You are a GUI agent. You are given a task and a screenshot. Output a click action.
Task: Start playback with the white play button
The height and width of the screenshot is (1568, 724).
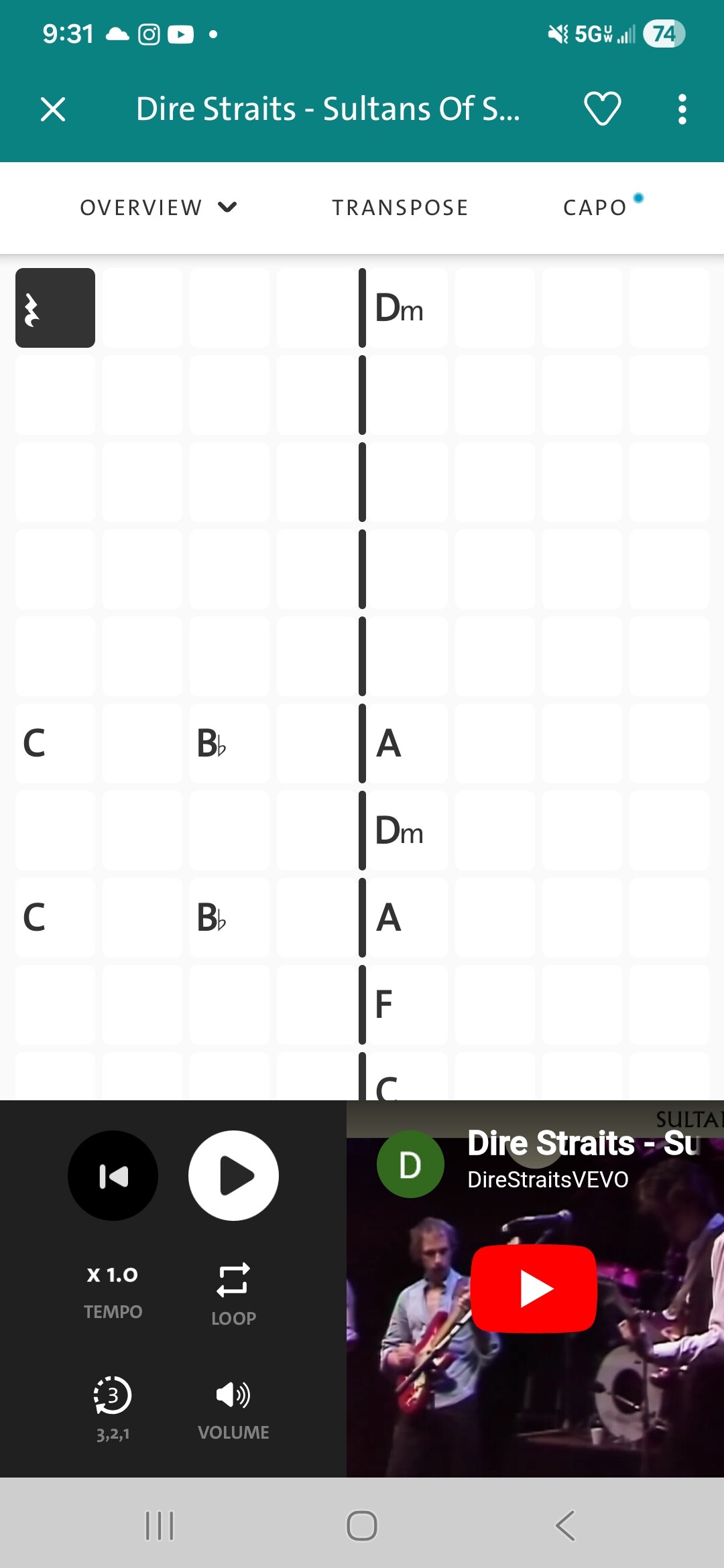233,1175
